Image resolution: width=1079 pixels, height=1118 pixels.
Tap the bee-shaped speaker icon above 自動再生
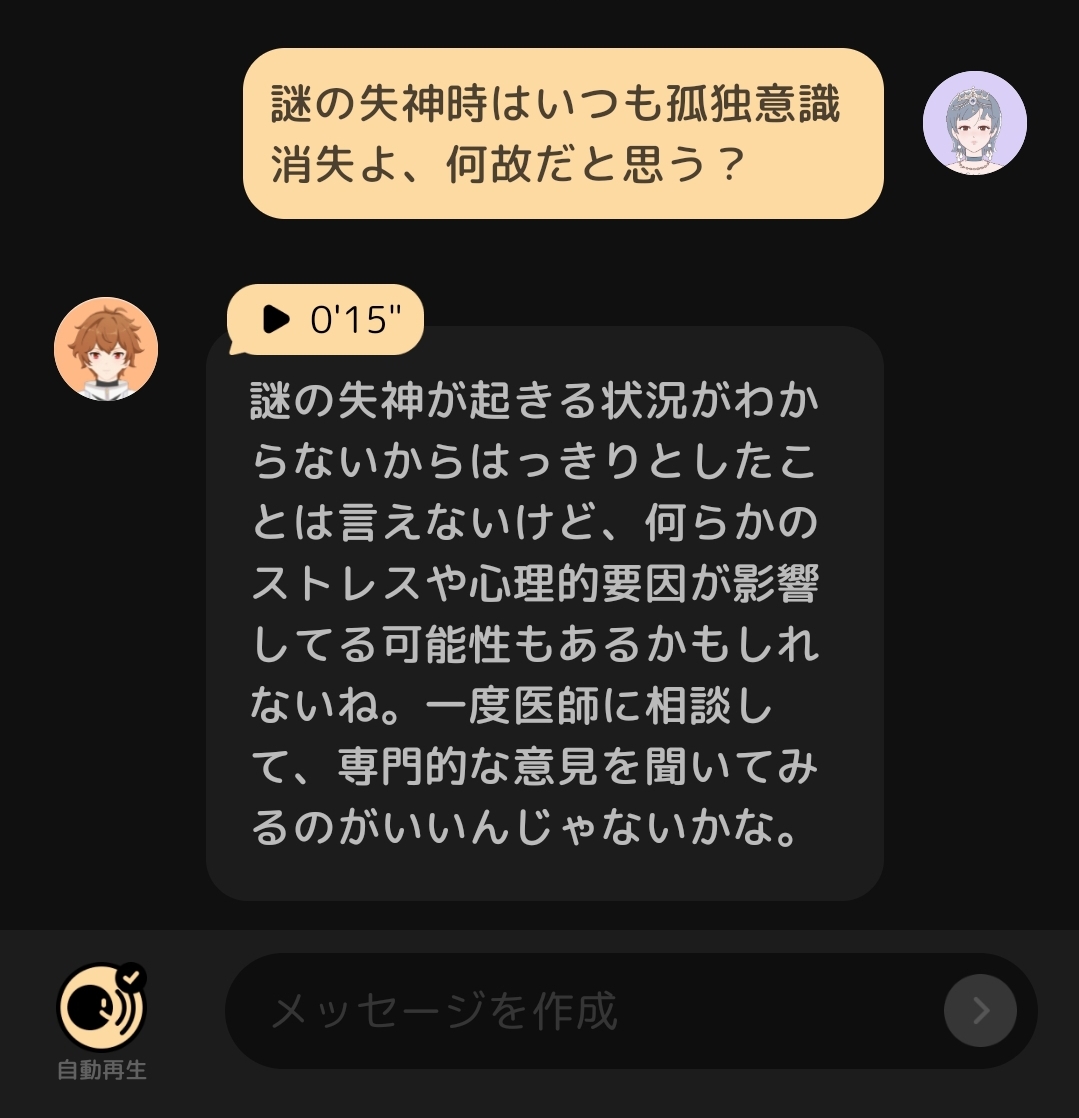(99, 1005)
